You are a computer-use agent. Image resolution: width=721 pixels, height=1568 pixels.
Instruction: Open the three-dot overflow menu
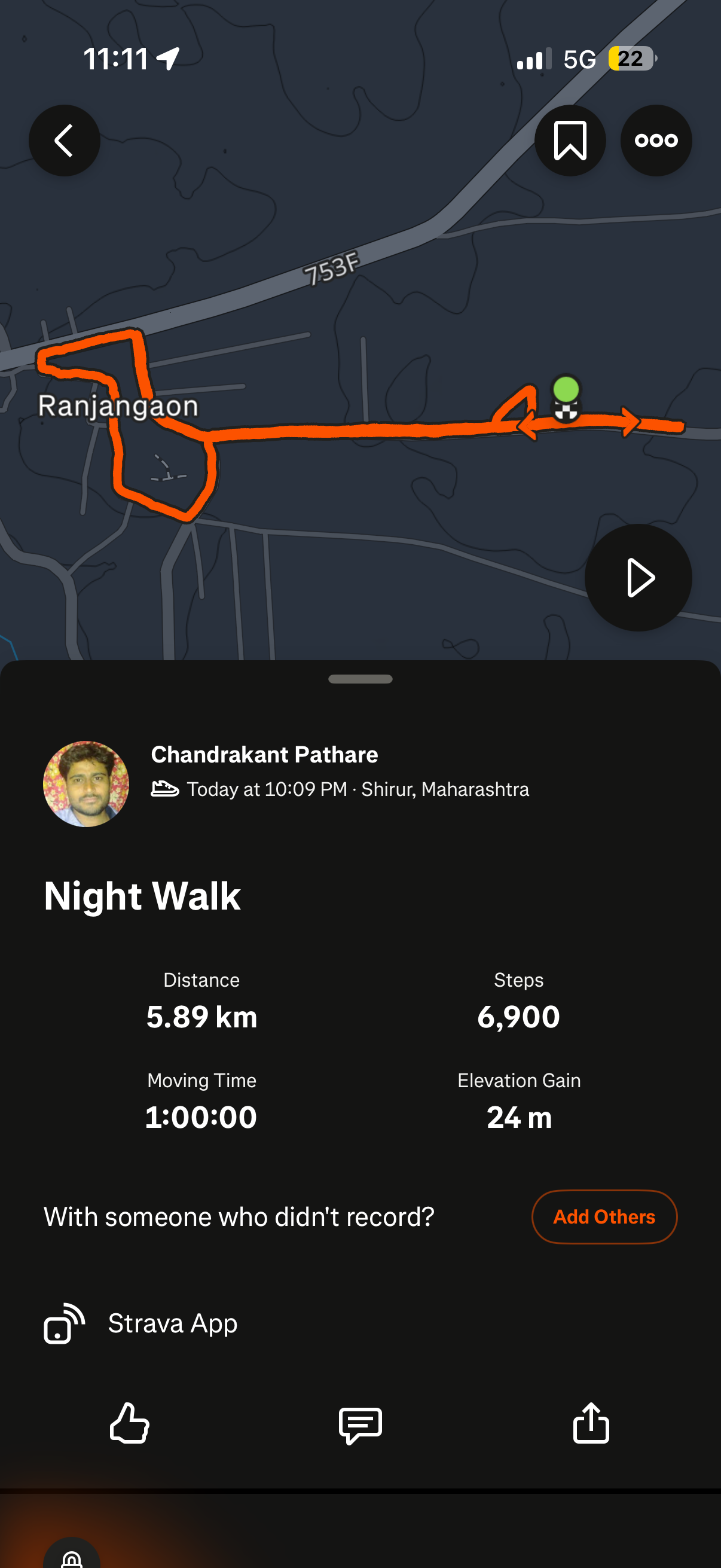[x=655, y=141]
